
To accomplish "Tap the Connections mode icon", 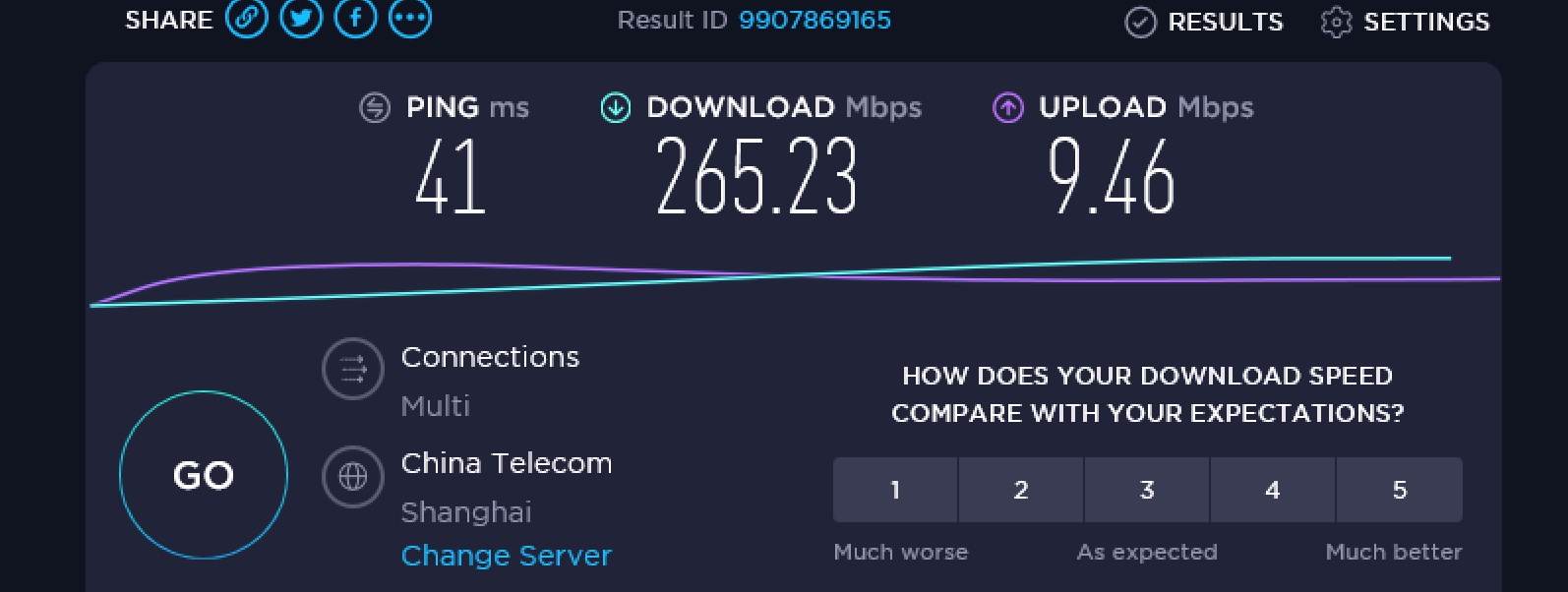I will [x=353, y=370].
